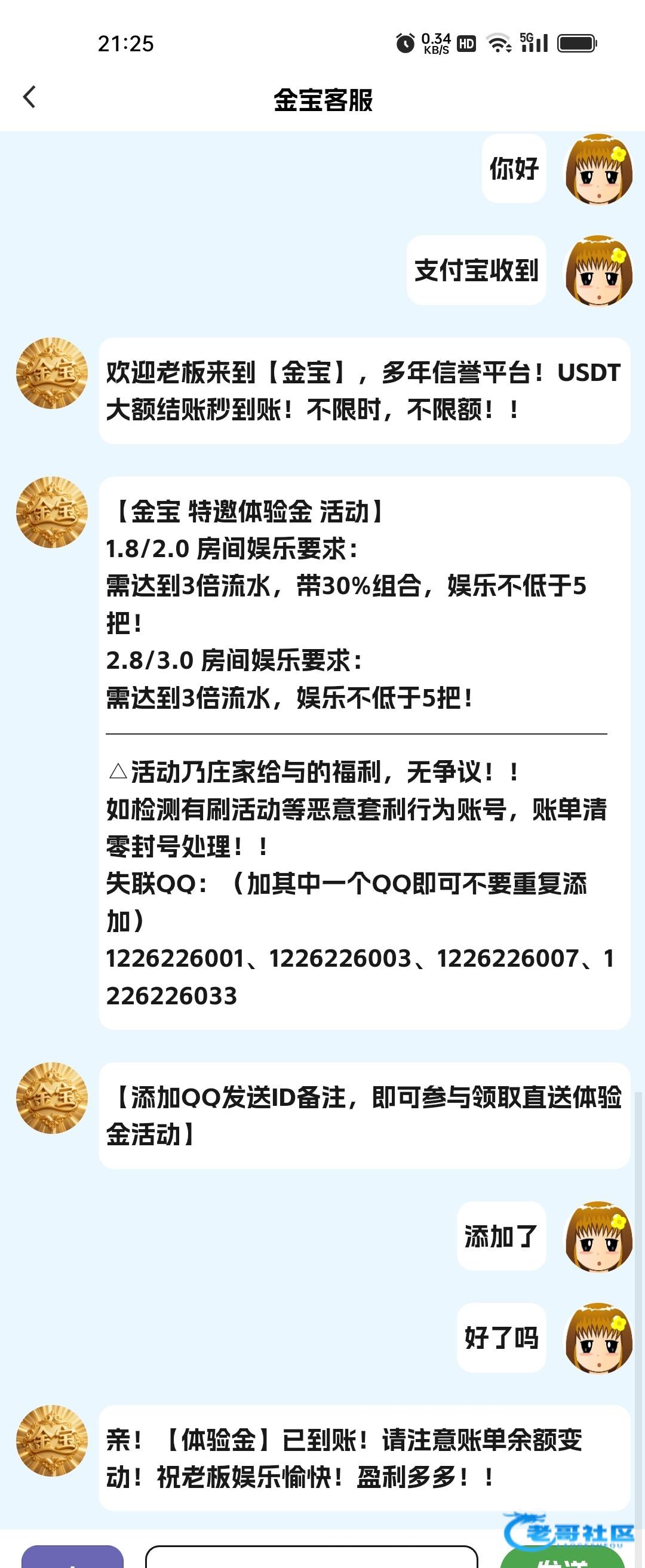
Task: Tap the purple button beside the input
Action: tap(72, 1557)
